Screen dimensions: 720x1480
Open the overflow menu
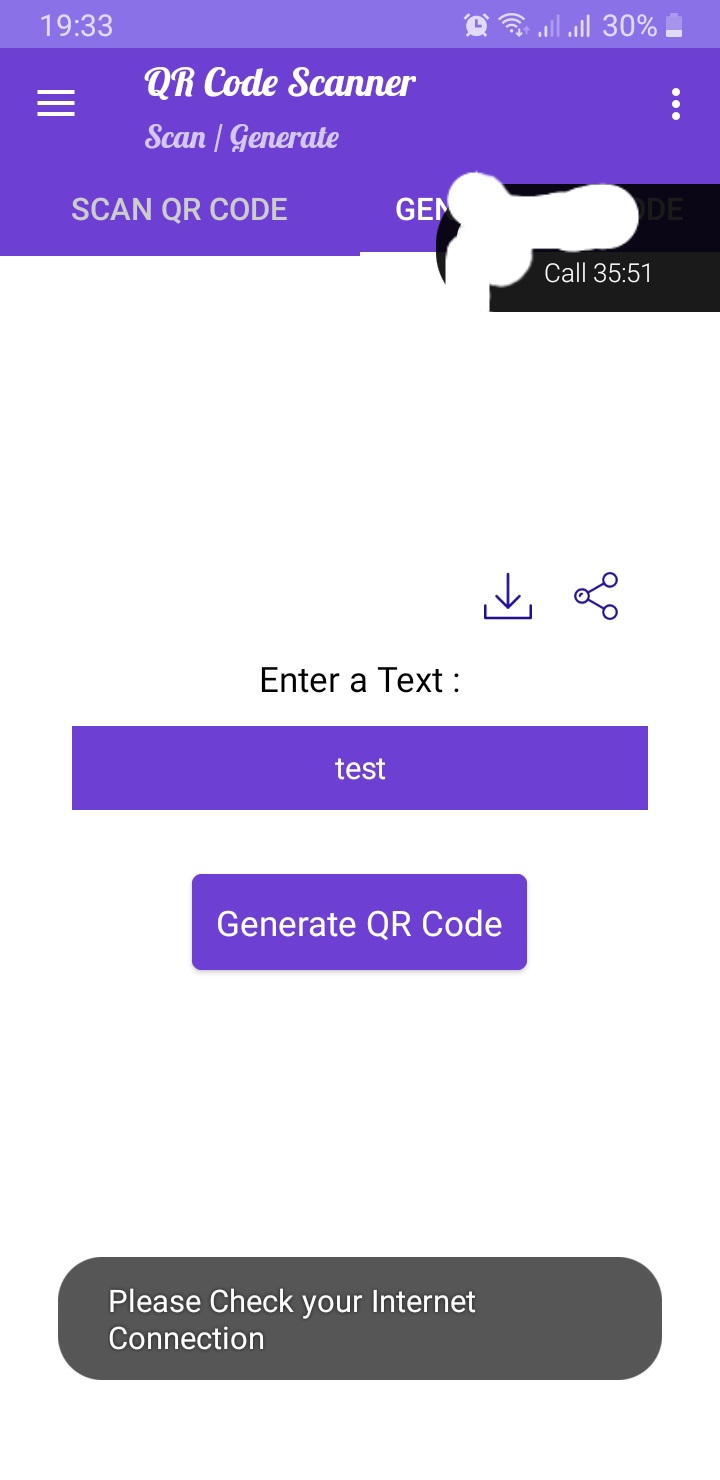coord(676,104)
